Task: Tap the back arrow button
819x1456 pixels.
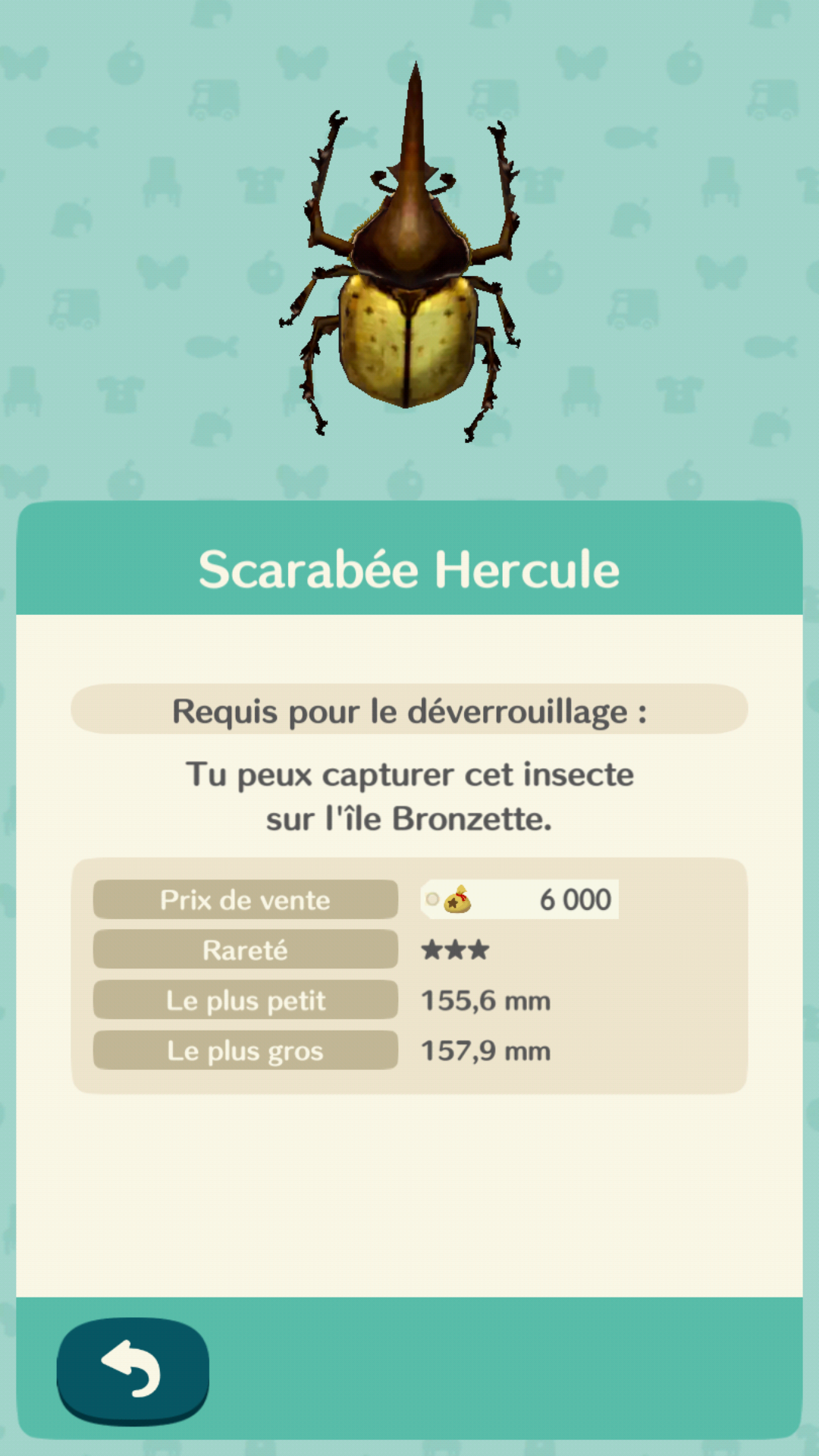Action: [133, 1370]
